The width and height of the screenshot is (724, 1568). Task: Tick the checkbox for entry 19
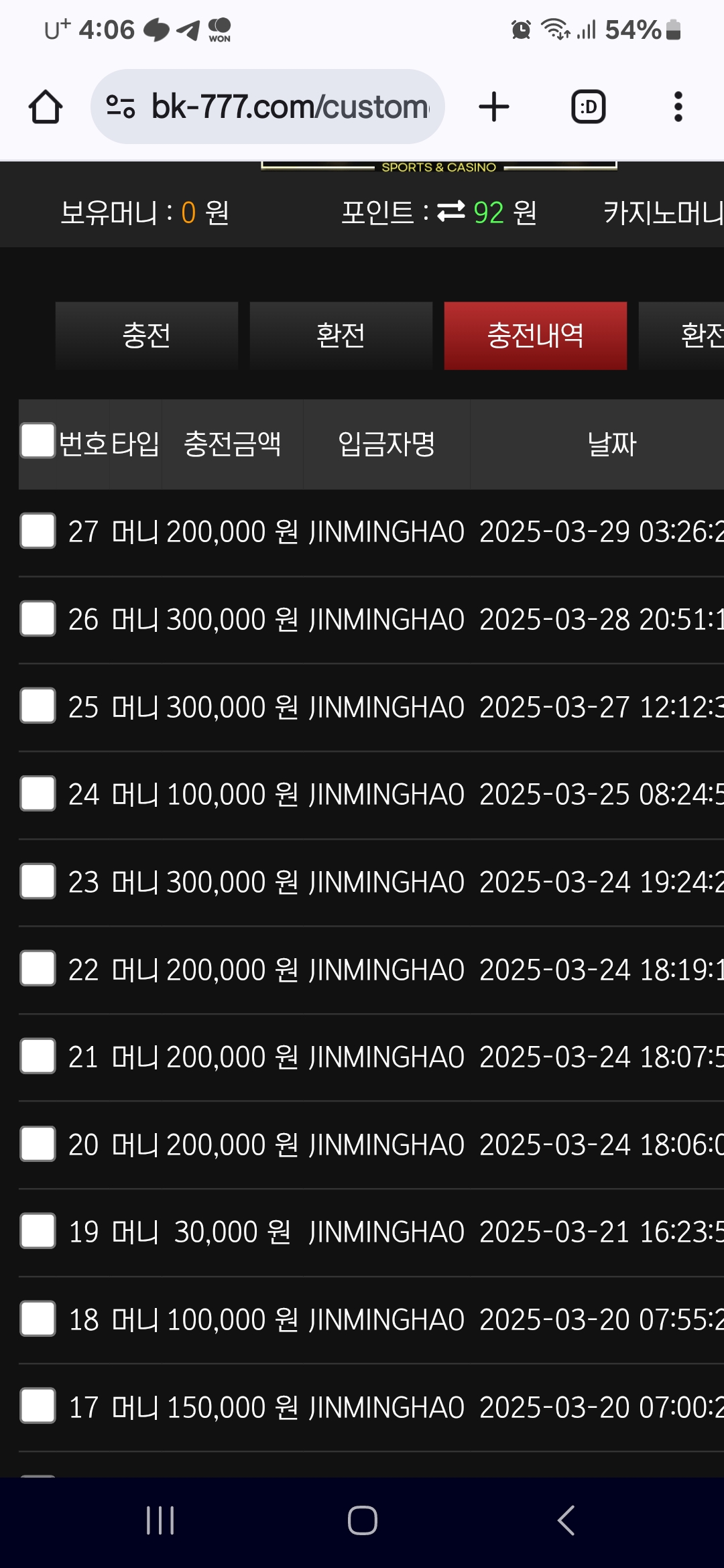pyautogui.click(x=38, y=1231)
